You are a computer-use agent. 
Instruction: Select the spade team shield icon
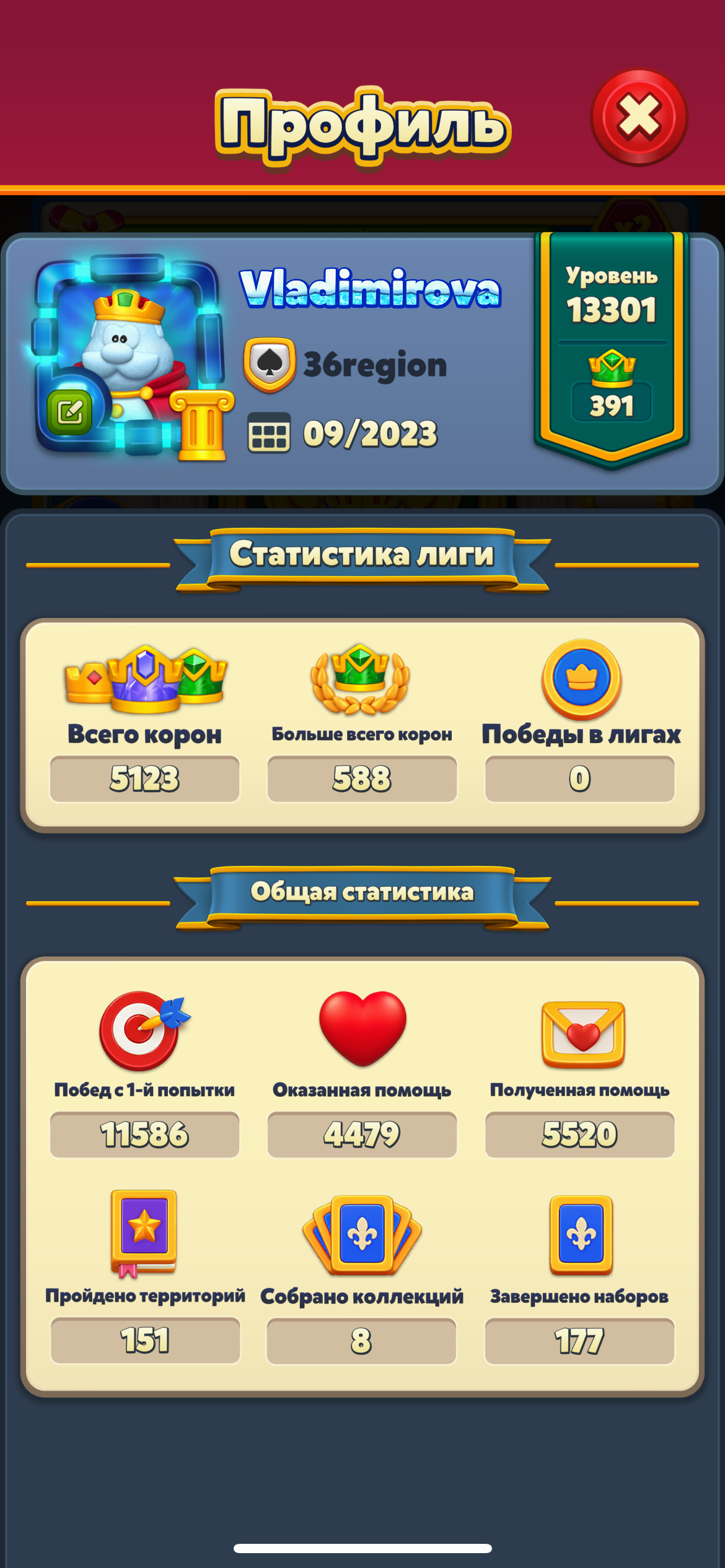point(269,365)
